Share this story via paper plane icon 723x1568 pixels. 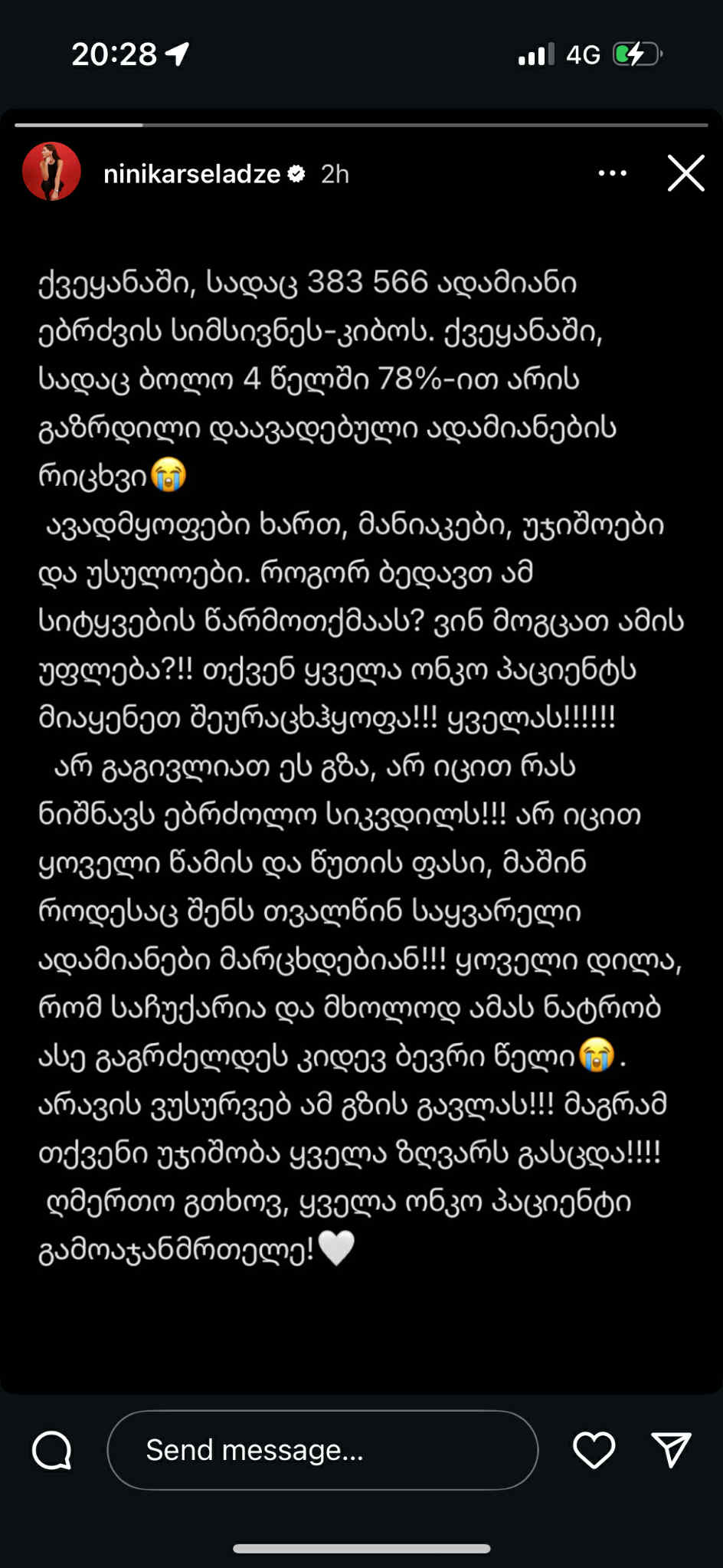[x=671, y=1450]
